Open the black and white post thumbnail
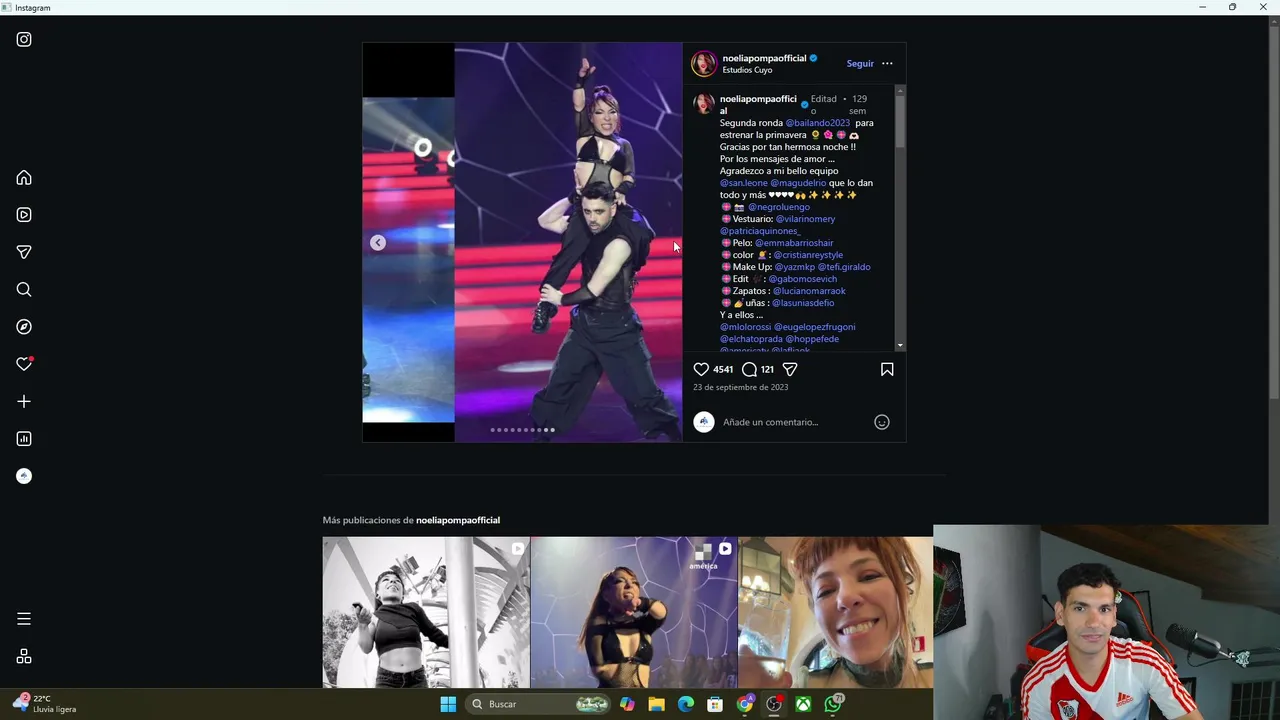 point(426,612)
